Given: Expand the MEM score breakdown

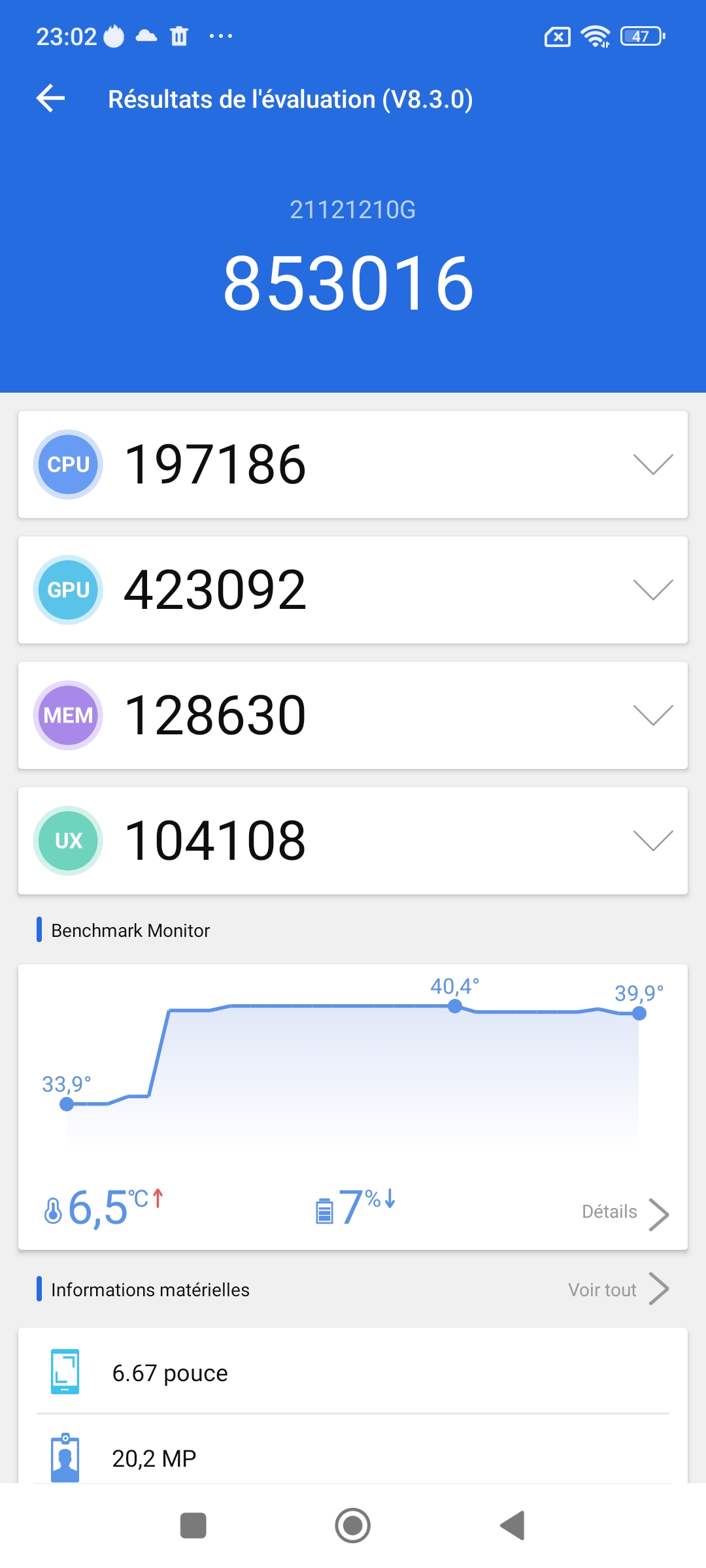Looking at the screenshot, I should [653, 715].
